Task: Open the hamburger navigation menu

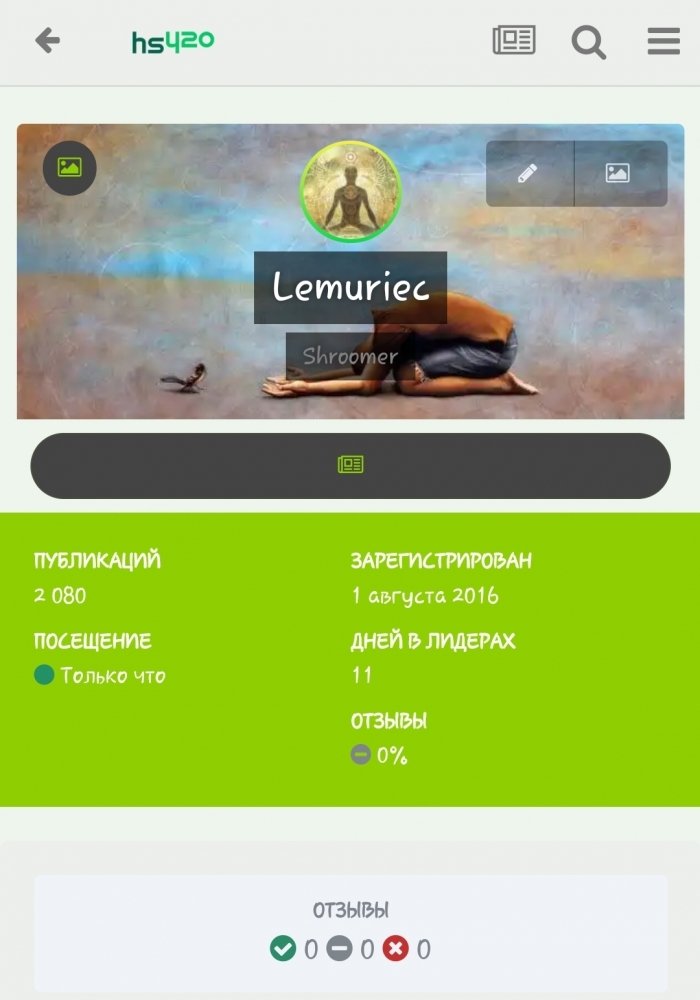Action: coord(663,41)
